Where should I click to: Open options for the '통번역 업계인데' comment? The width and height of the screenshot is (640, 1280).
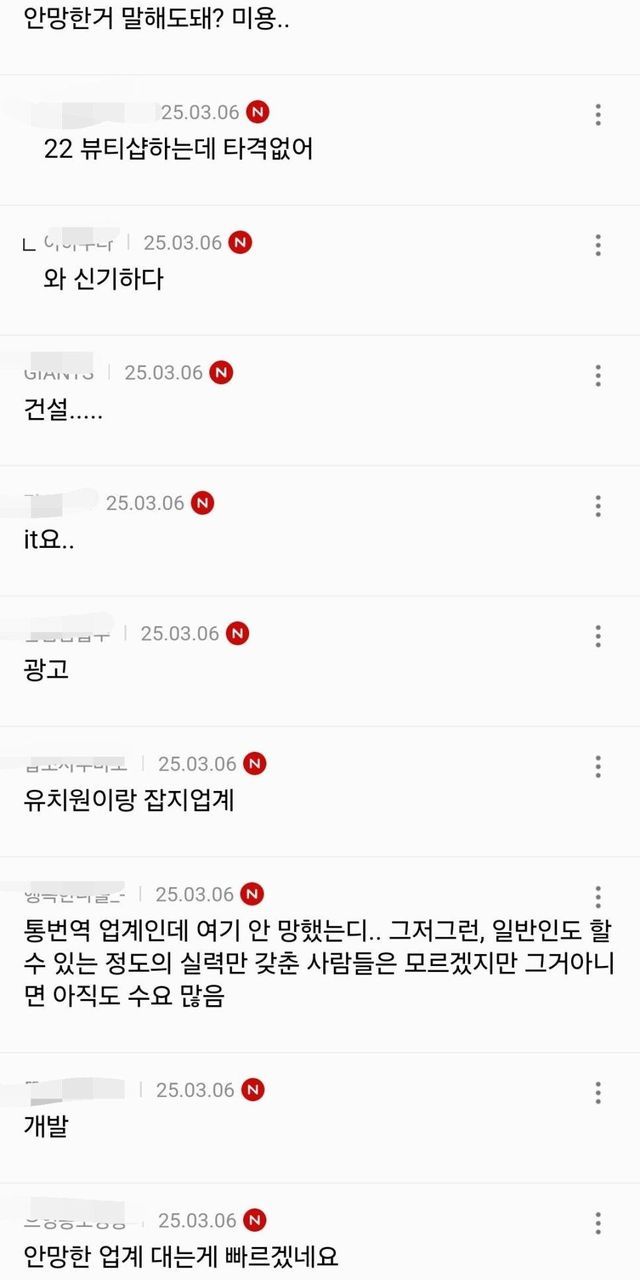pos(598,897)
